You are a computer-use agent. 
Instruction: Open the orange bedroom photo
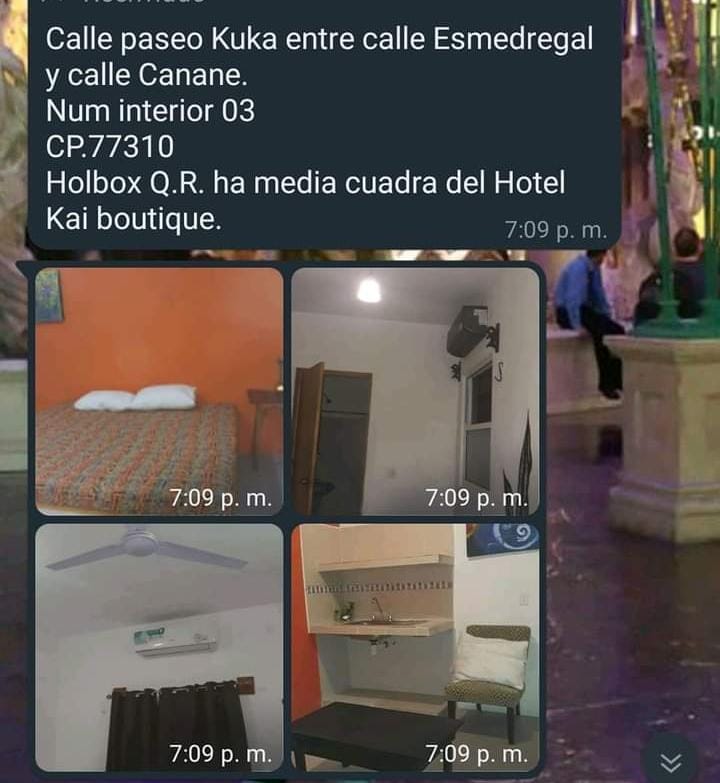160,390
